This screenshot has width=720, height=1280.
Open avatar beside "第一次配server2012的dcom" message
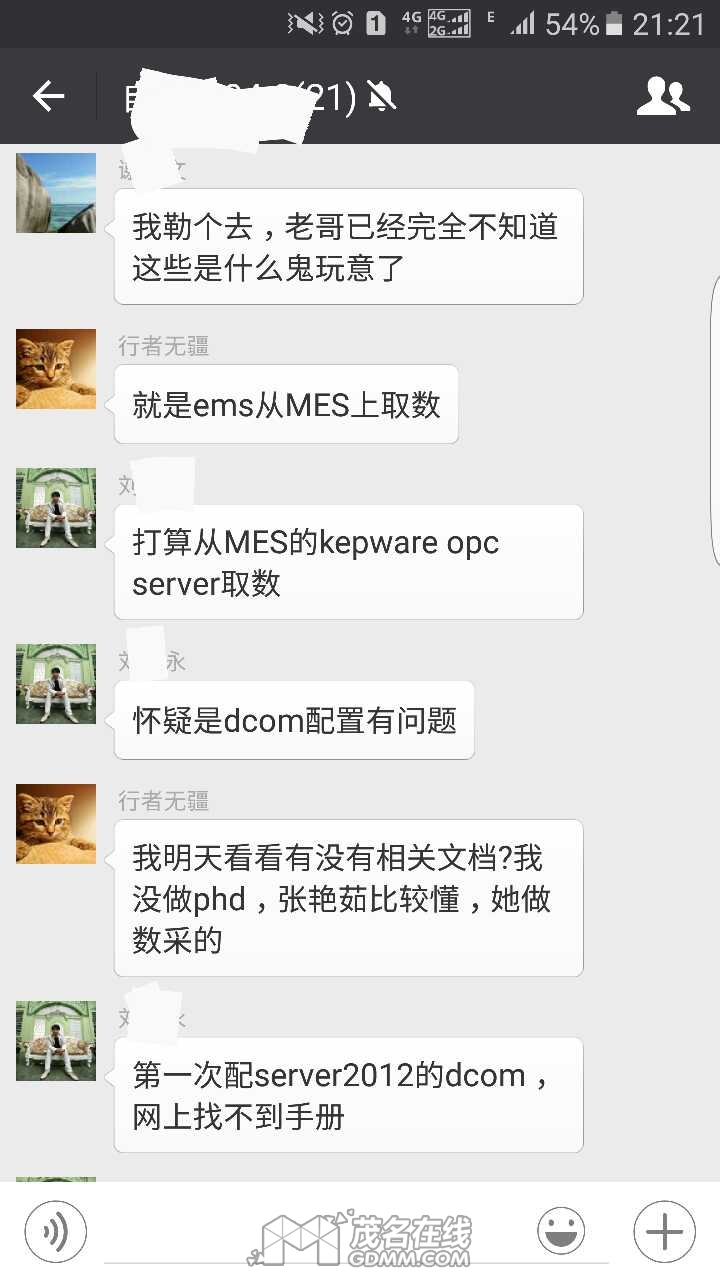click(56, 1041)
